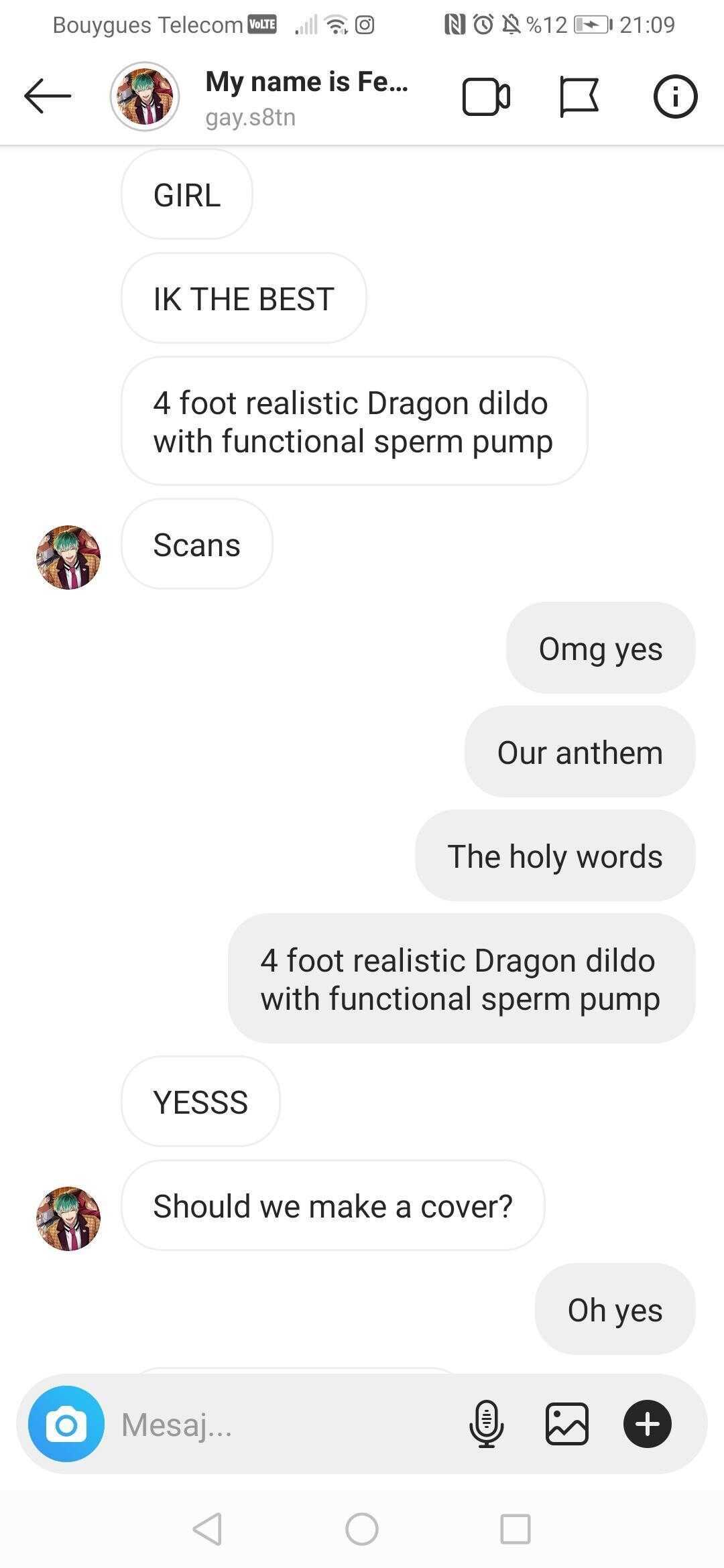This screenshot has height=1568, width=724.
Task: Go back to the inbox
Action: [47, 96]
